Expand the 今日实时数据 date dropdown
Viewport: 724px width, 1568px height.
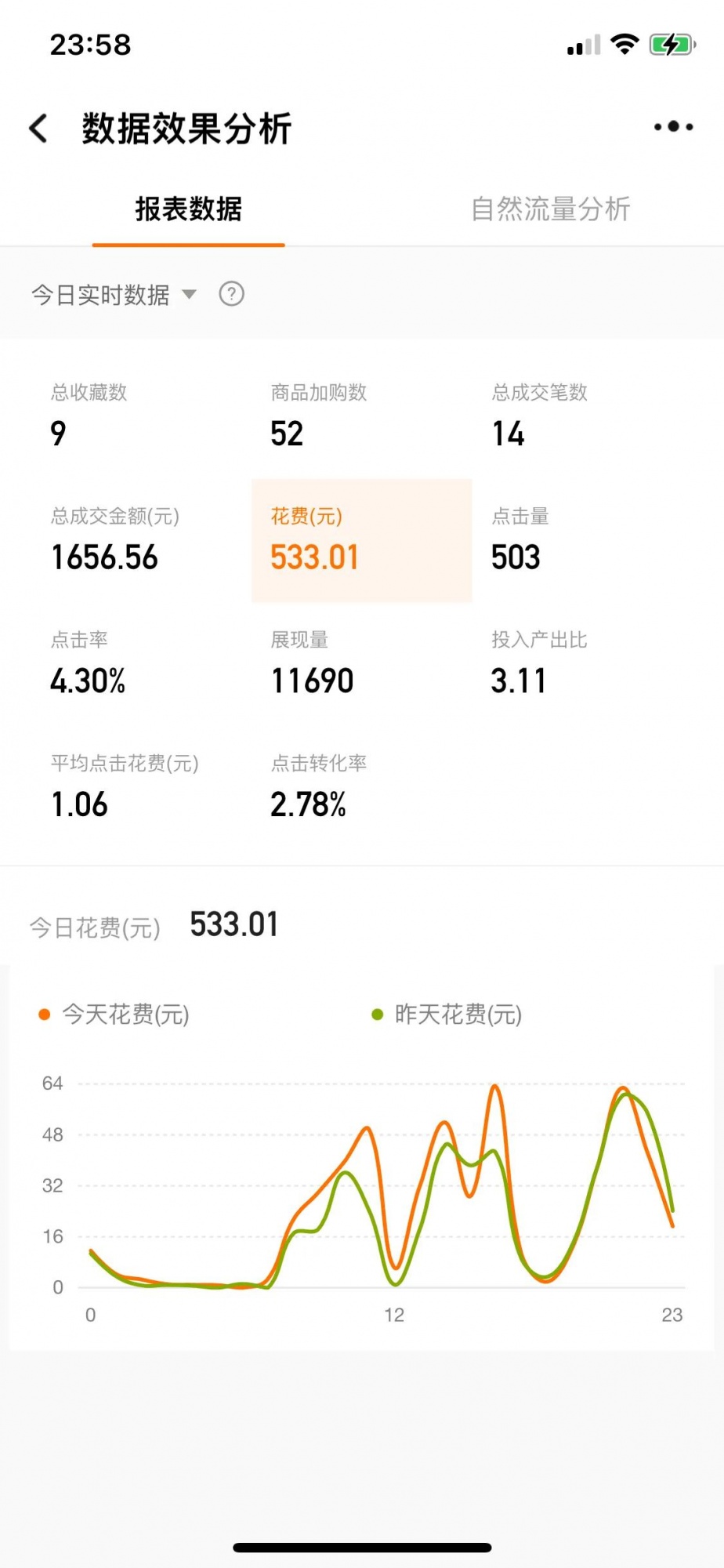point(114,295)
